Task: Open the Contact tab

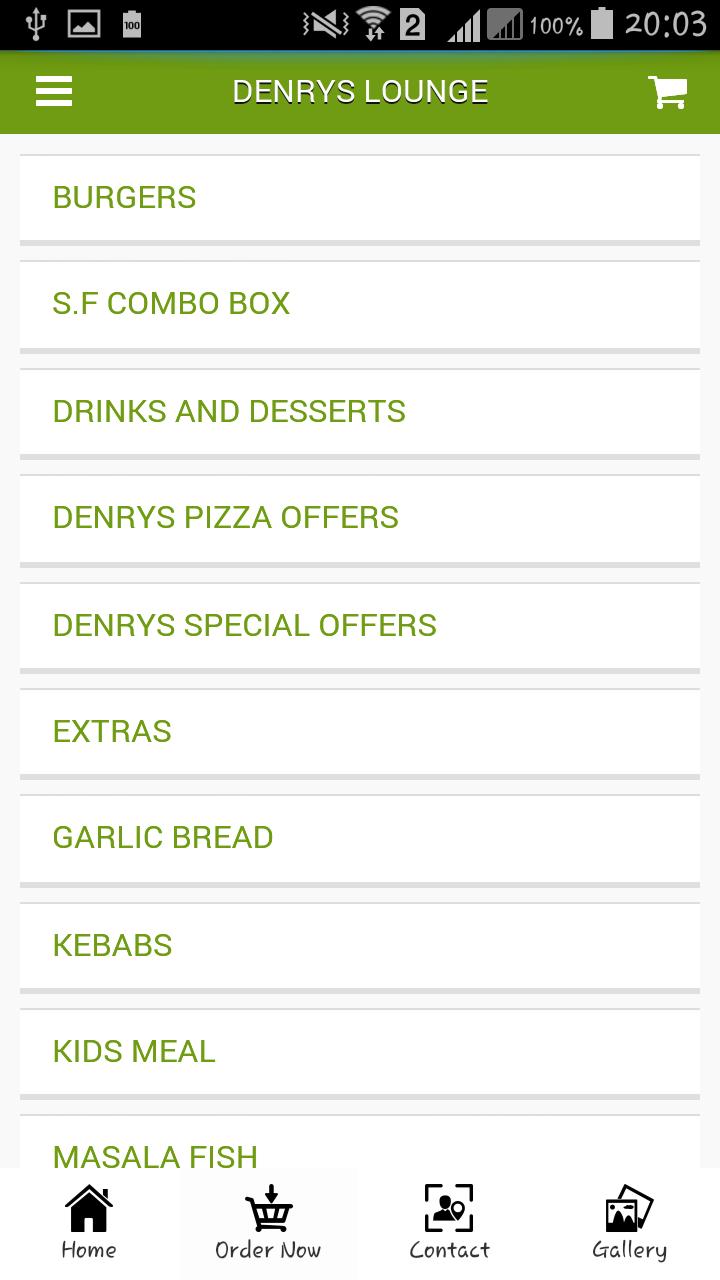Action: point(449,1223)
